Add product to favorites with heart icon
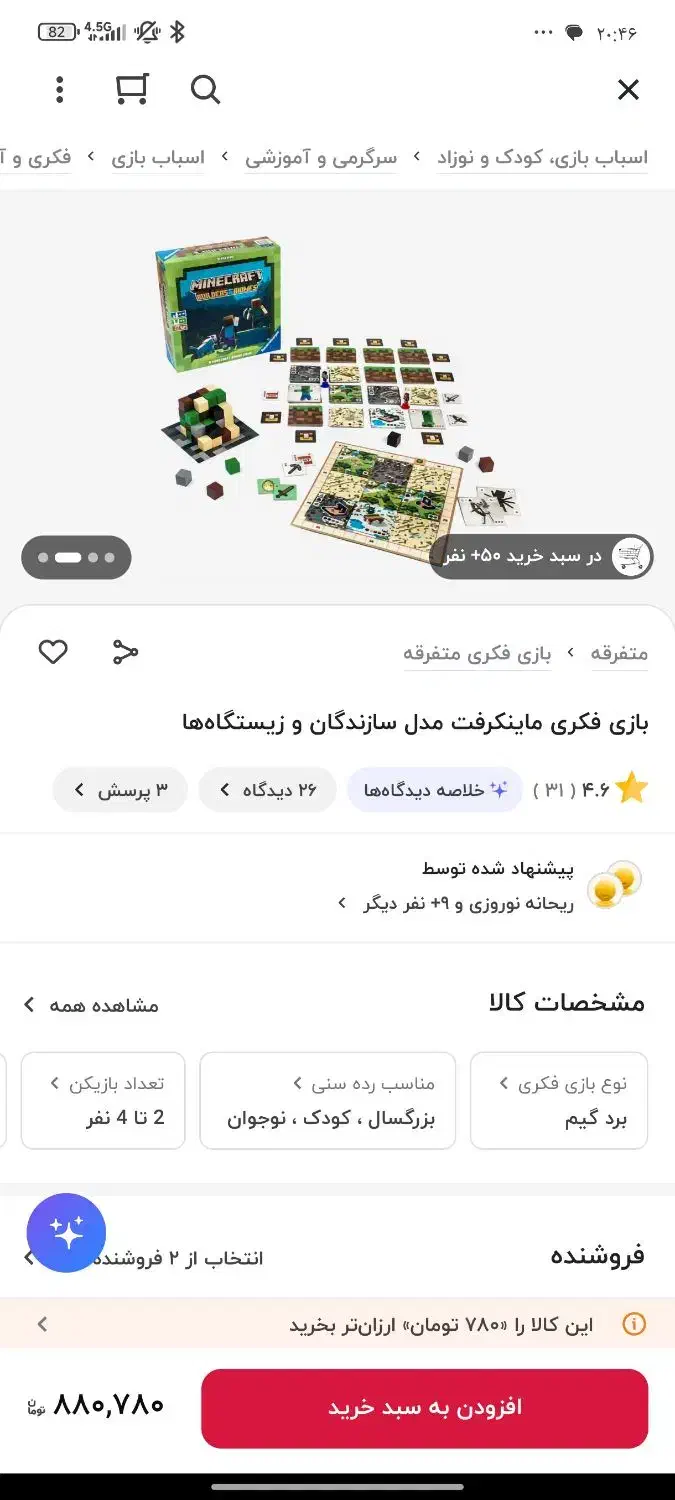 53,652
